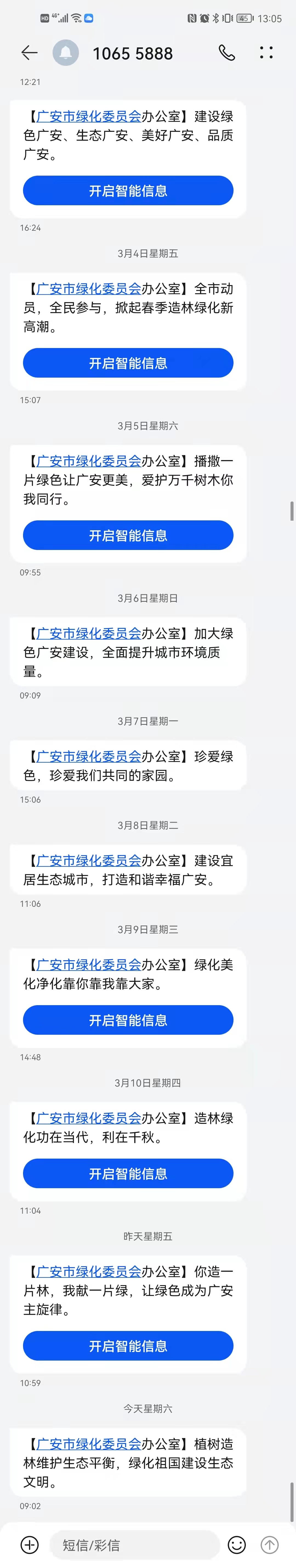Open the plus attachment menu
Screen dimensions: 296x1568
tap(30, 1544)
